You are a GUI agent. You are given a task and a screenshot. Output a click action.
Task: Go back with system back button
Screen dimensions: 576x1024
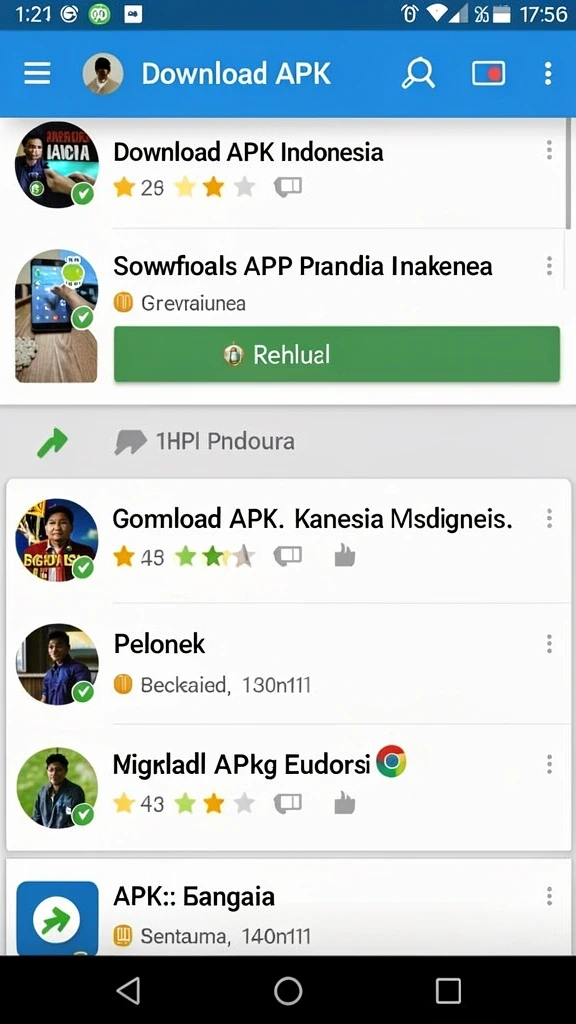tap(128, 990)
